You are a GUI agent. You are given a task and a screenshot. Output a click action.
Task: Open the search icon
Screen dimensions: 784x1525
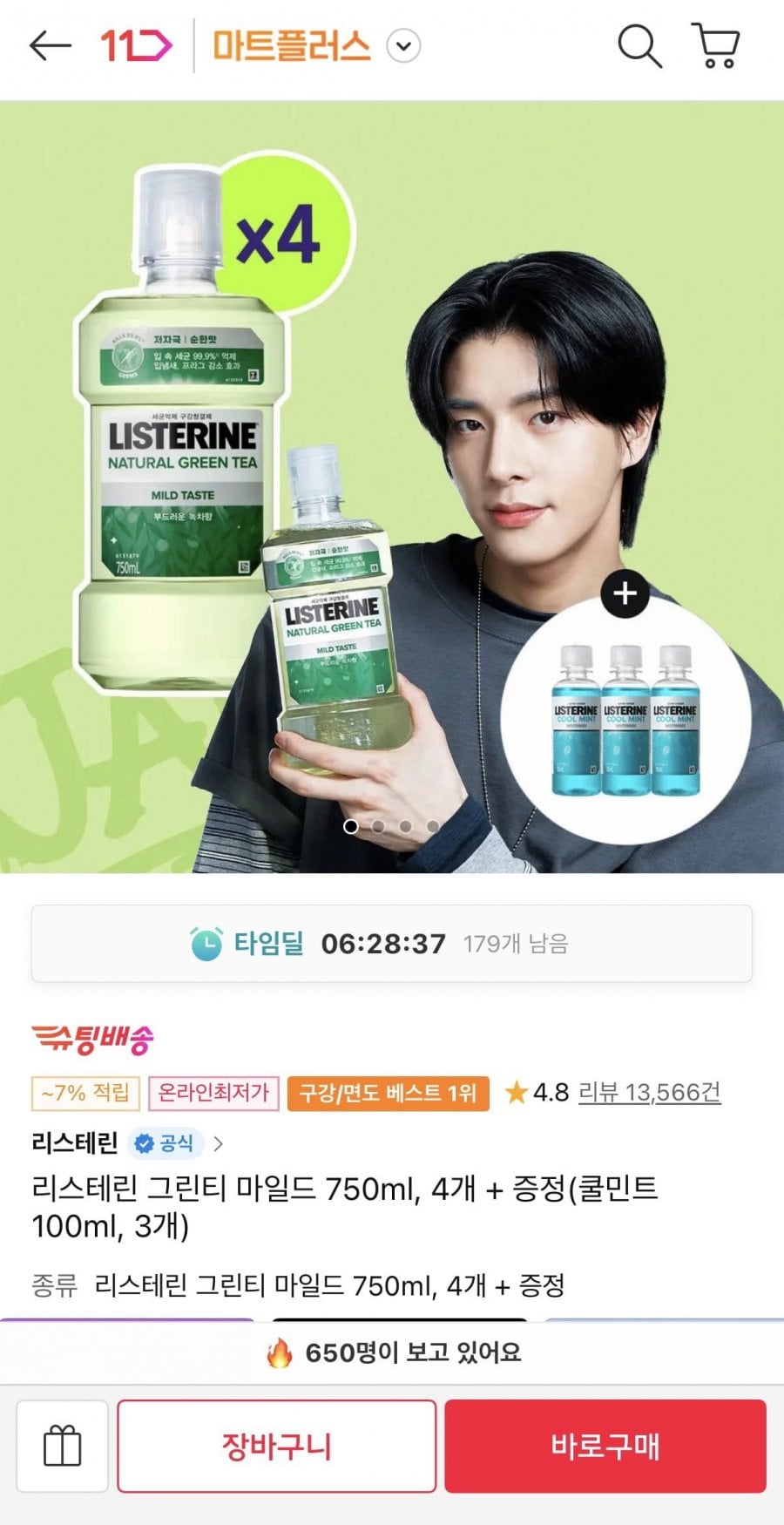click(x=639, y=45)
